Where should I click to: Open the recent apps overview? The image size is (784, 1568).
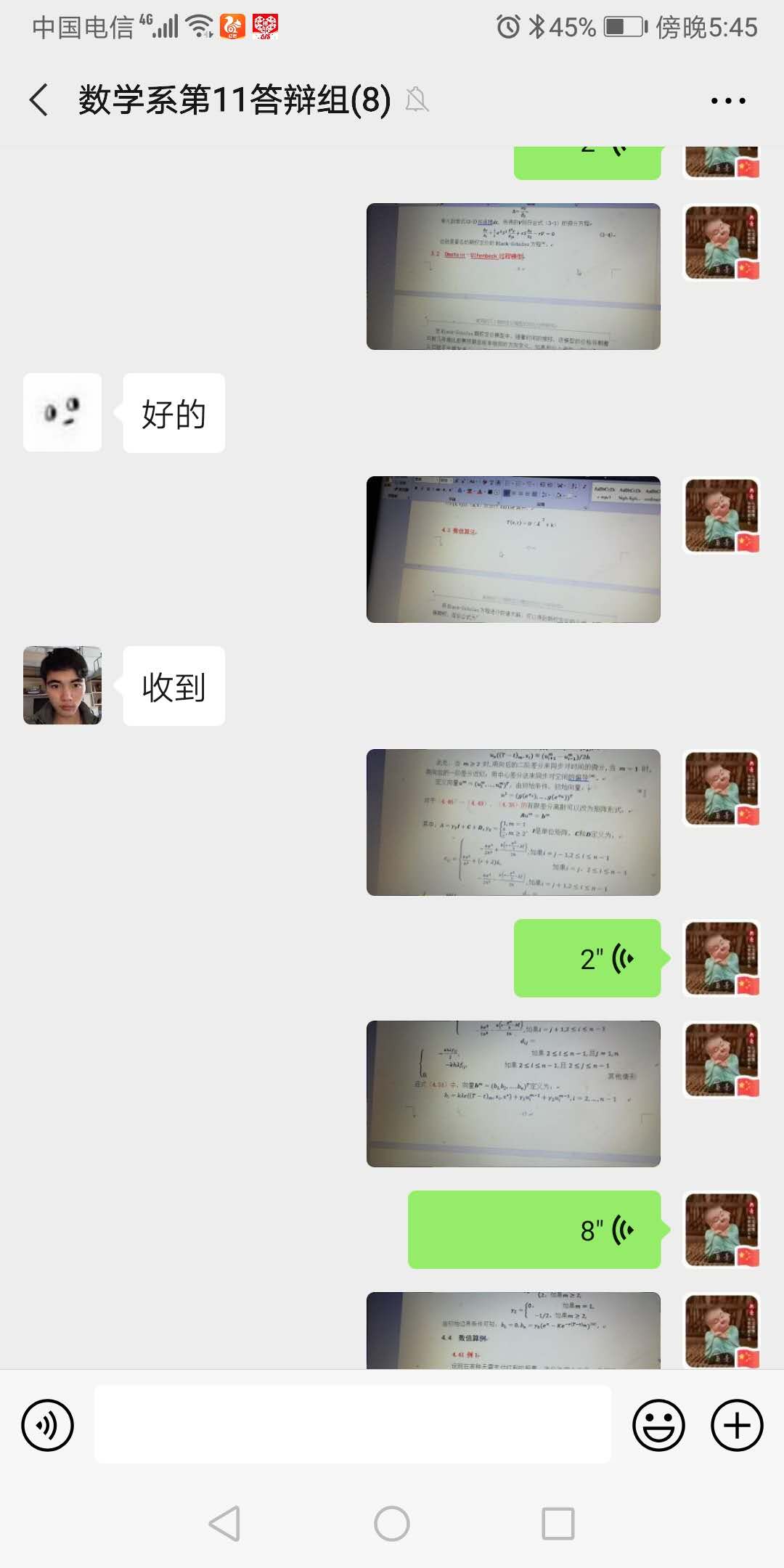point(558,1523)
